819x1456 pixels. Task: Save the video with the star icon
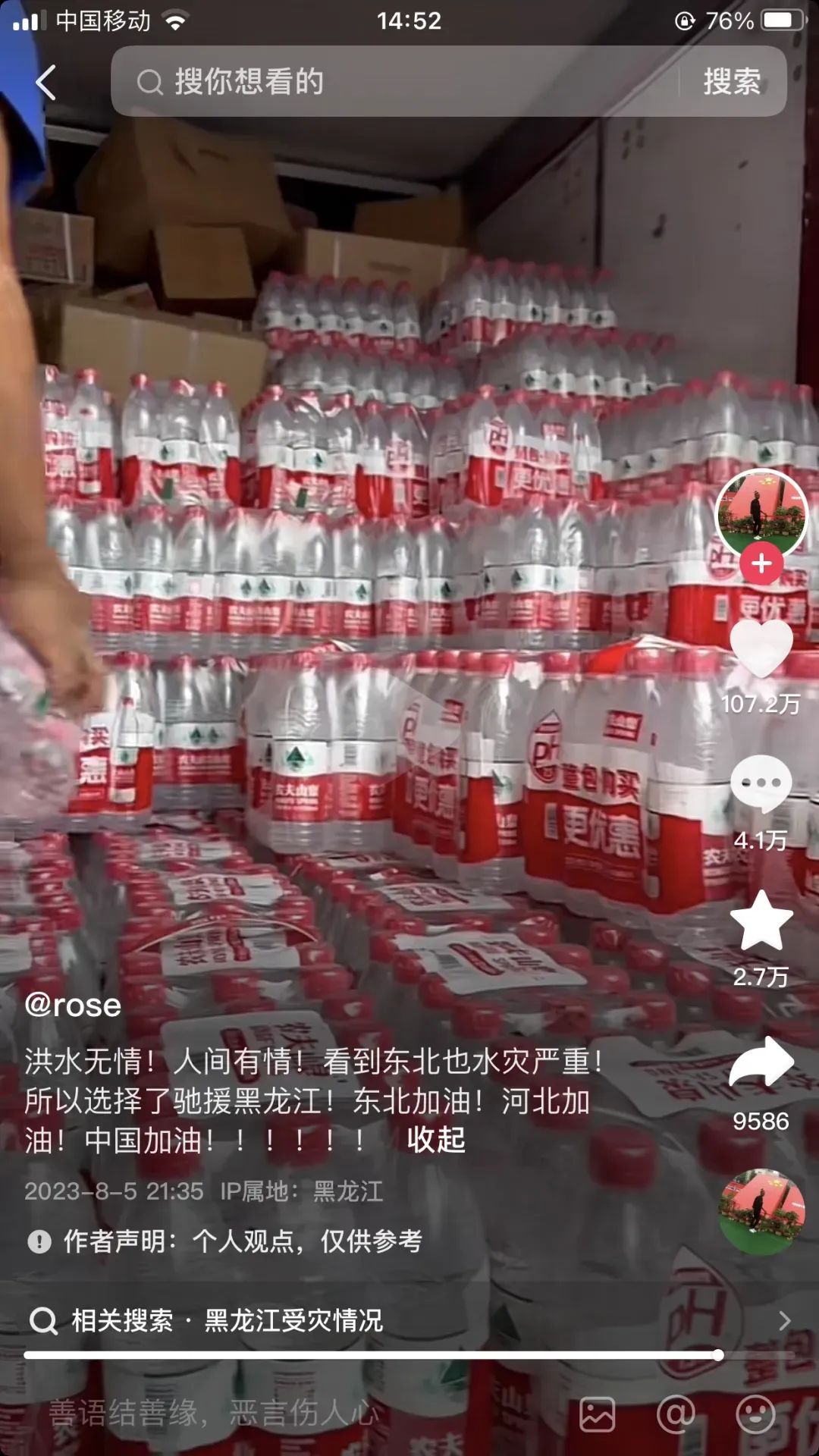[x=761, y=920]
